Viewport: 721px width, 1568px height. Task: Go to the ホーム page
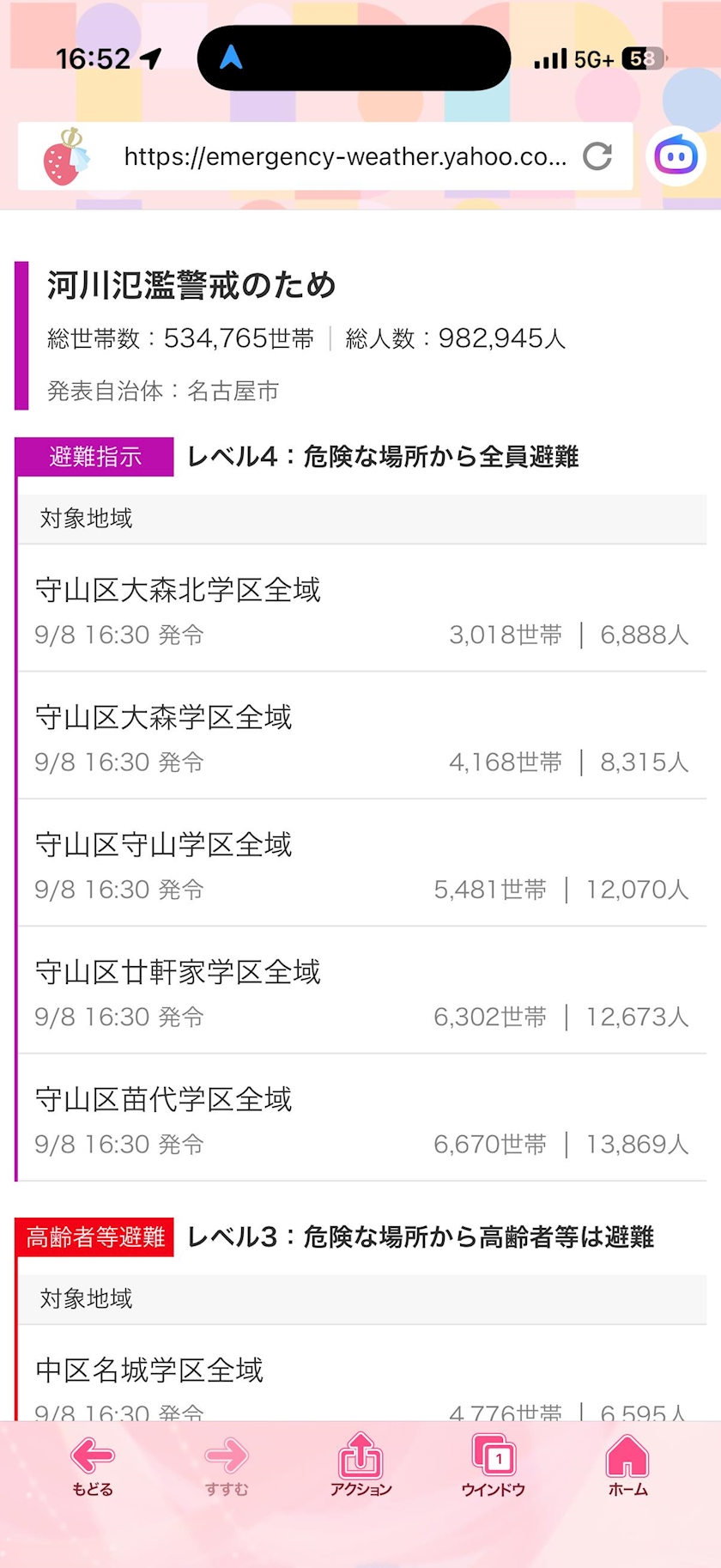click(x=627, y=1466)
